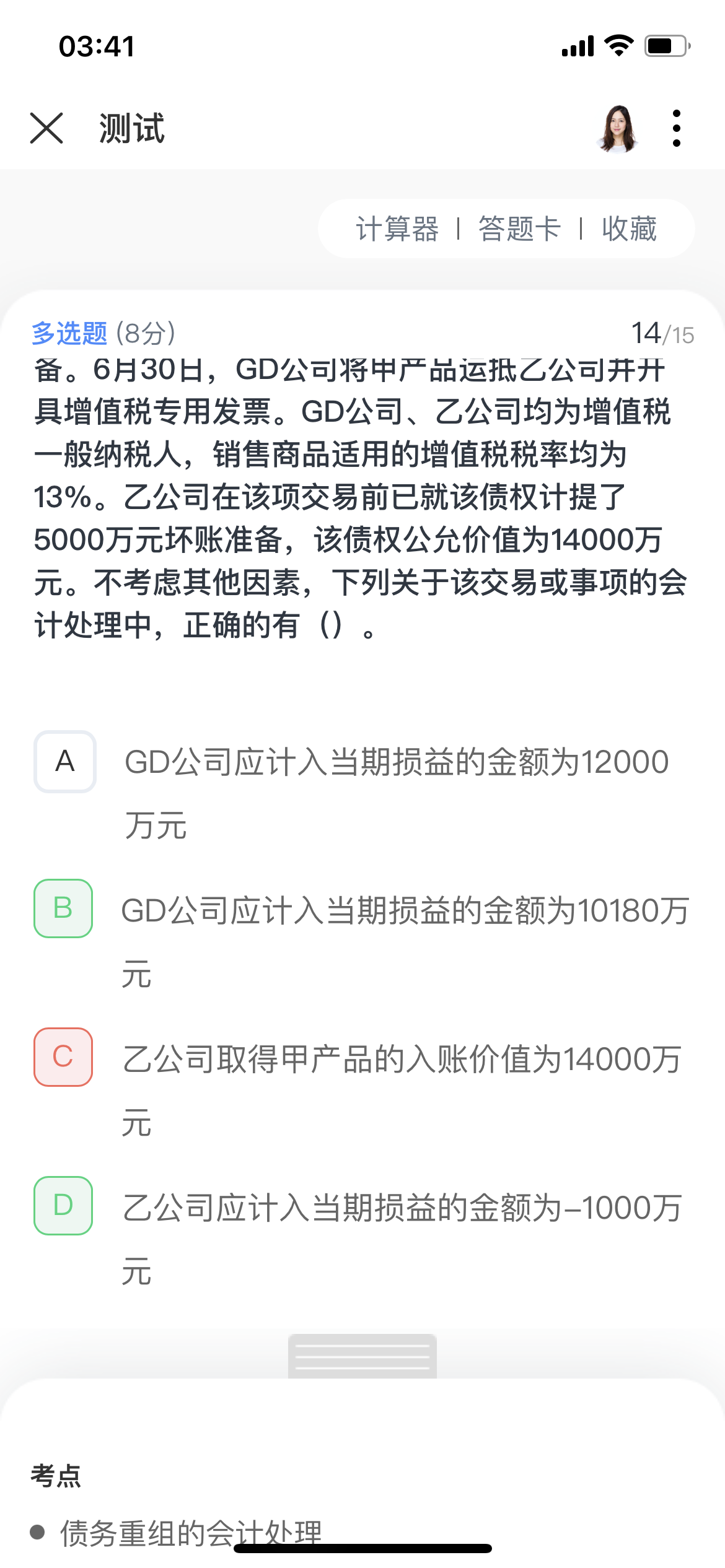The image size is (725, 1568).
Task: Open the 计算器 calculator tool
Action: coord(397,229)
